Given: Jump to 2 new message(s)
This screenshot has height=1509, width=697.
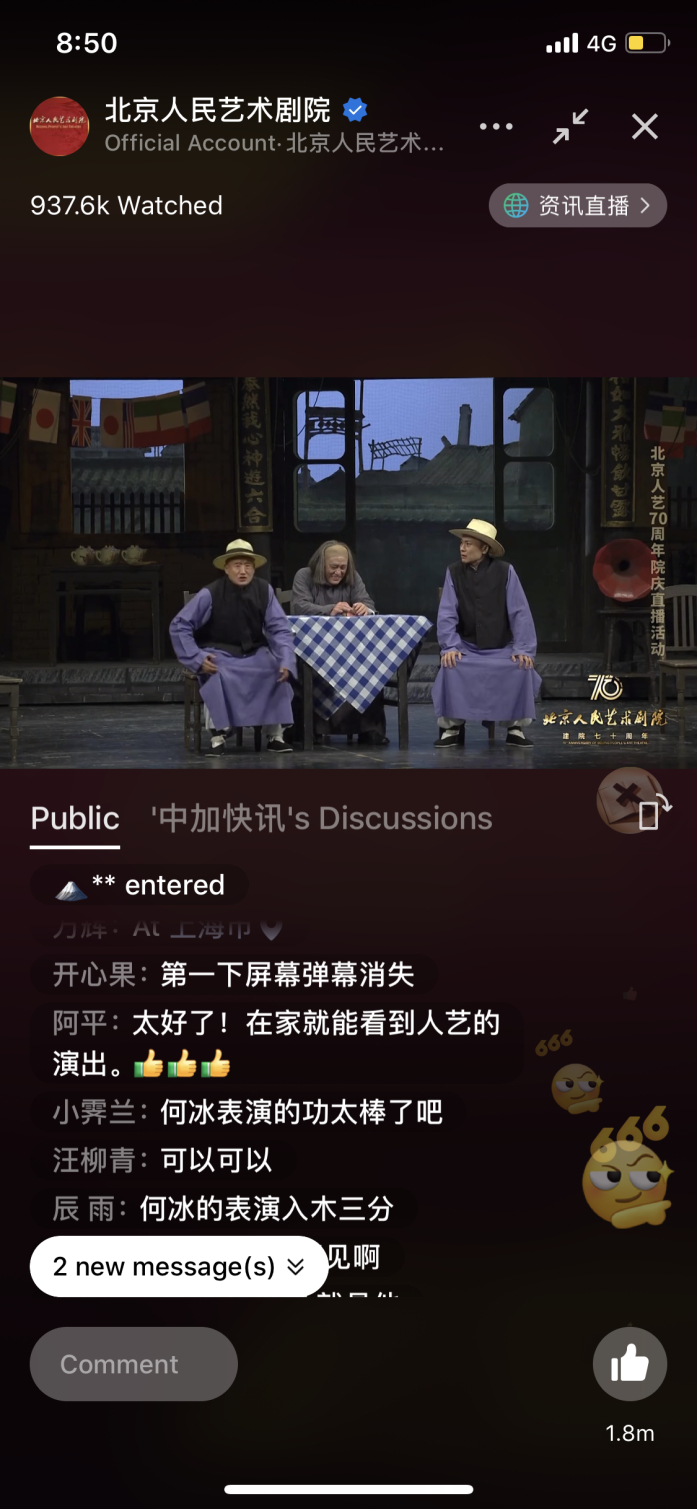Looking at the screenshot, I should (x=179, y=1267).
